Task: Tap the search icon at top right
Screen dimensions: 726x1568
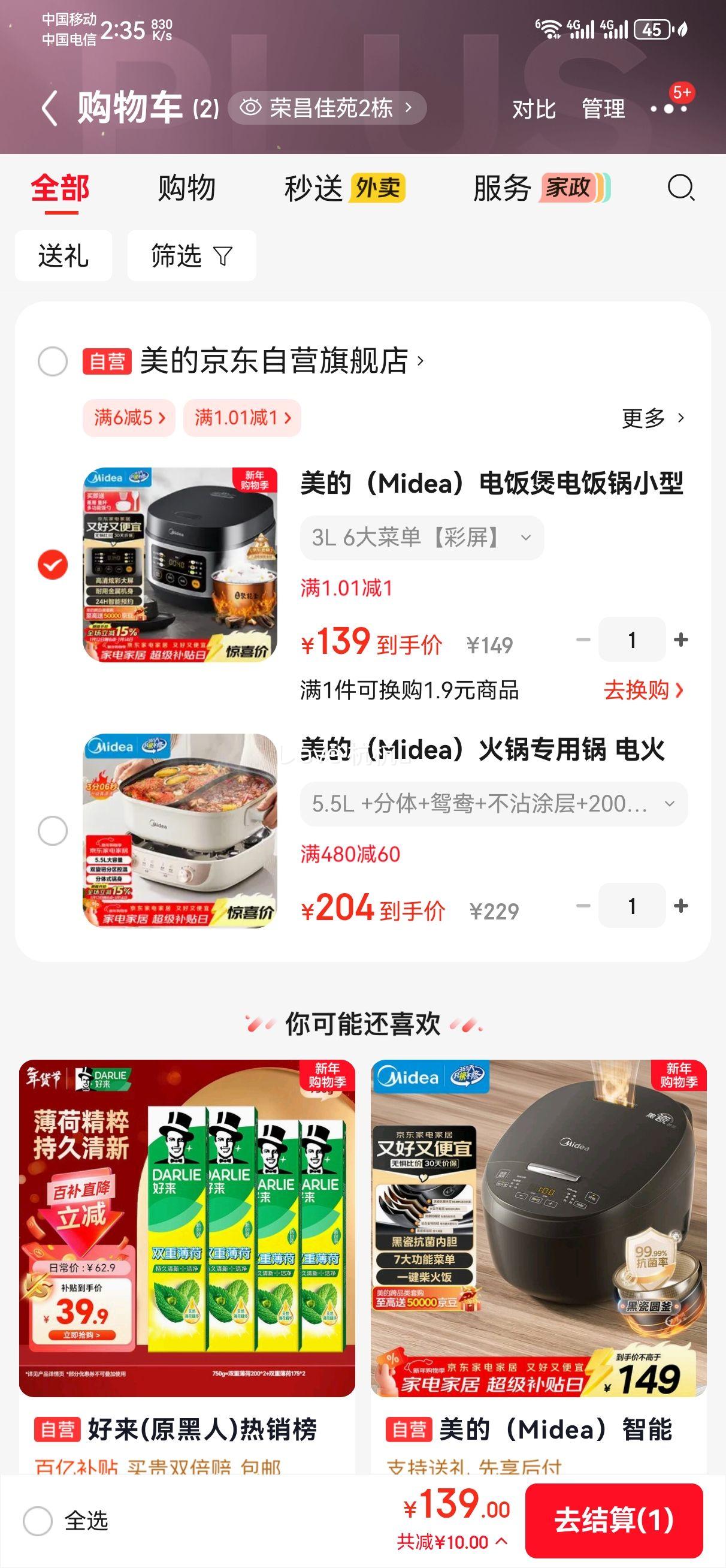Action: 683,189
